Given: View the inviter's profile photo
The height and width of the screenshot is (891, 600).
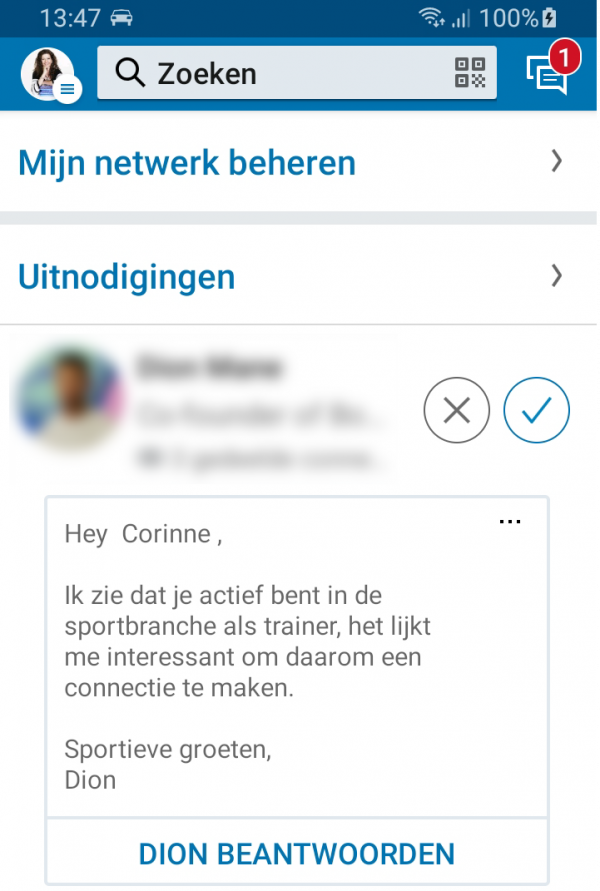Looking at the screenshot, I should [x=65, y=400].
